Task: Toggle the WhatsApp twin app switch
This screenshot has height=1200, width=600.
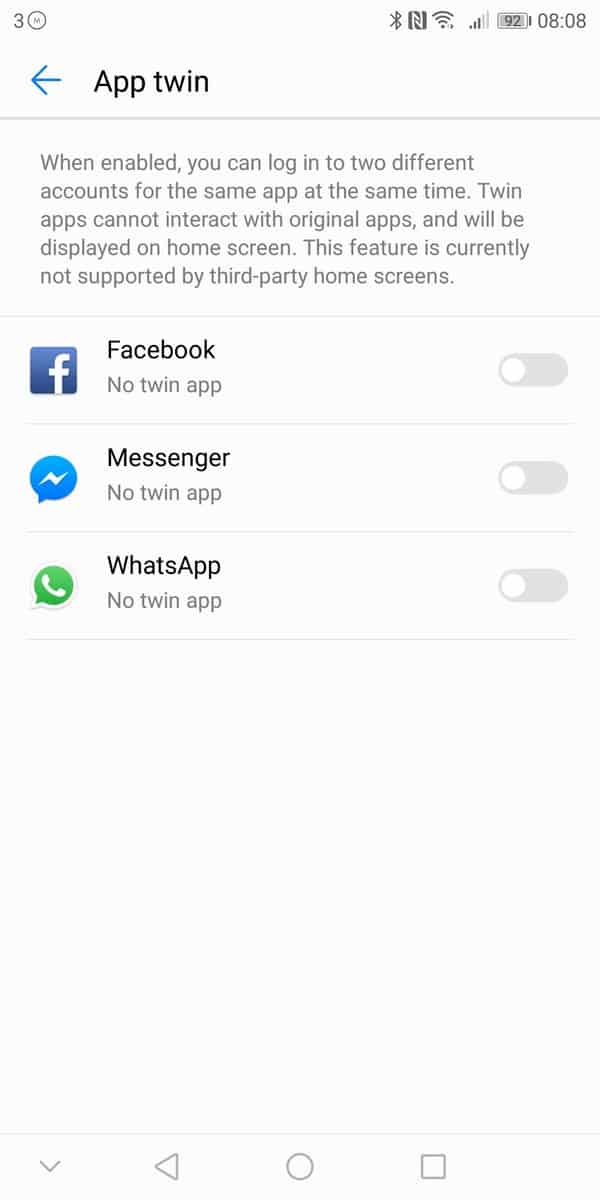Action: [532, 586]
